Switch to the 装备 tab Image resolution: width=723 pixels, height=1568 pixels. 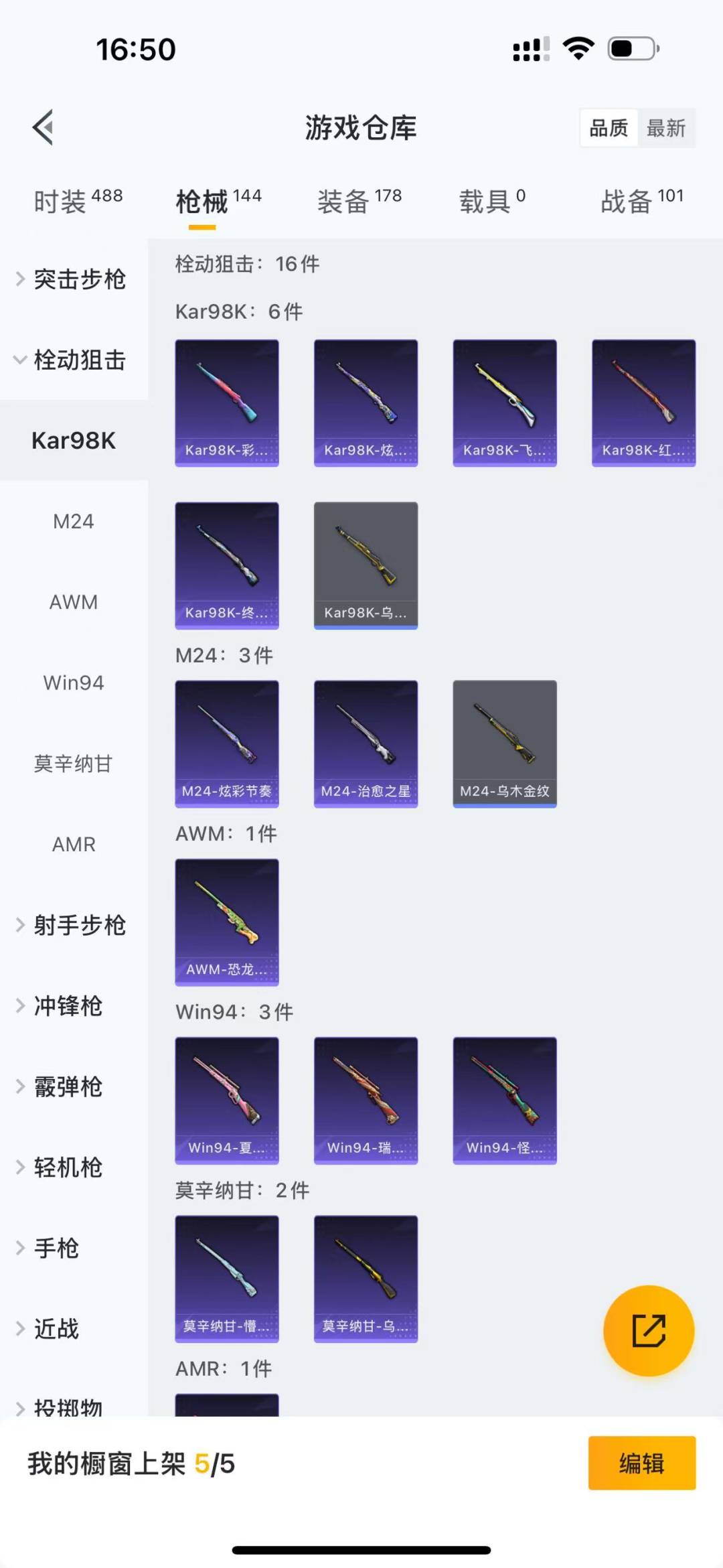click(359, 200)
